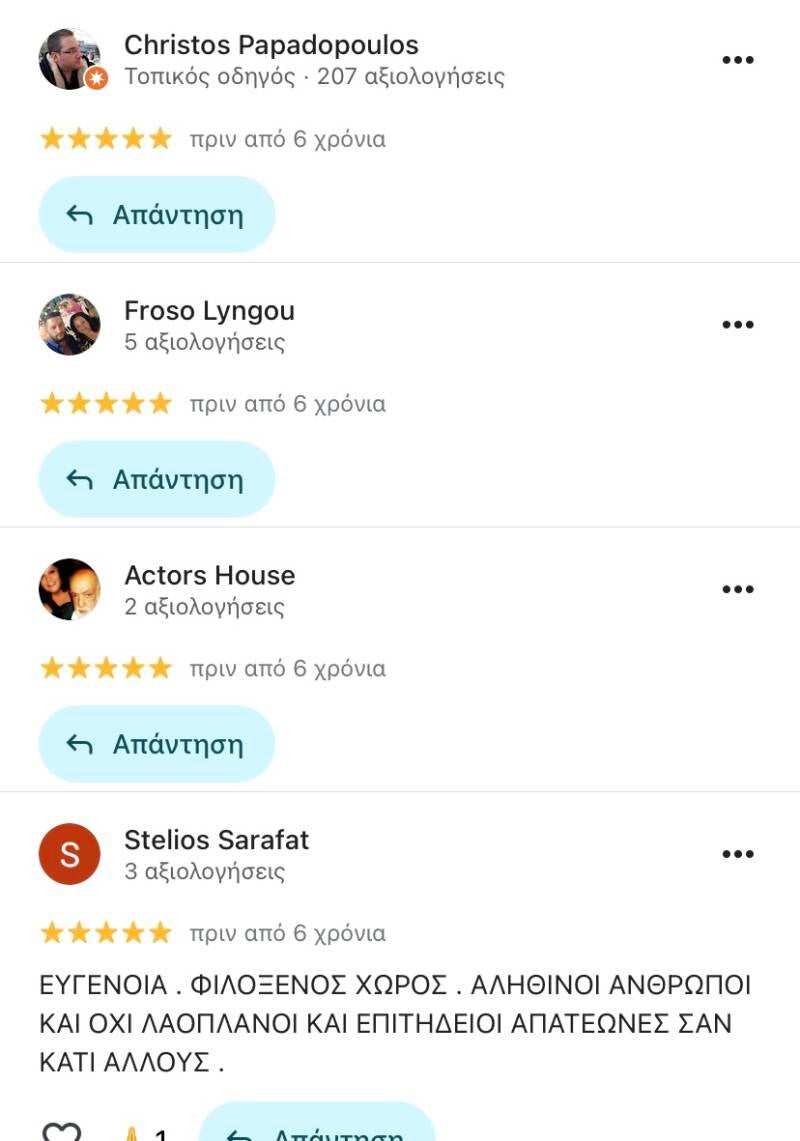Viewport: 800px width, 1141px height.
Task: Open overflow menu for Christos Papadopoulos's review
Action: point(737,60)
